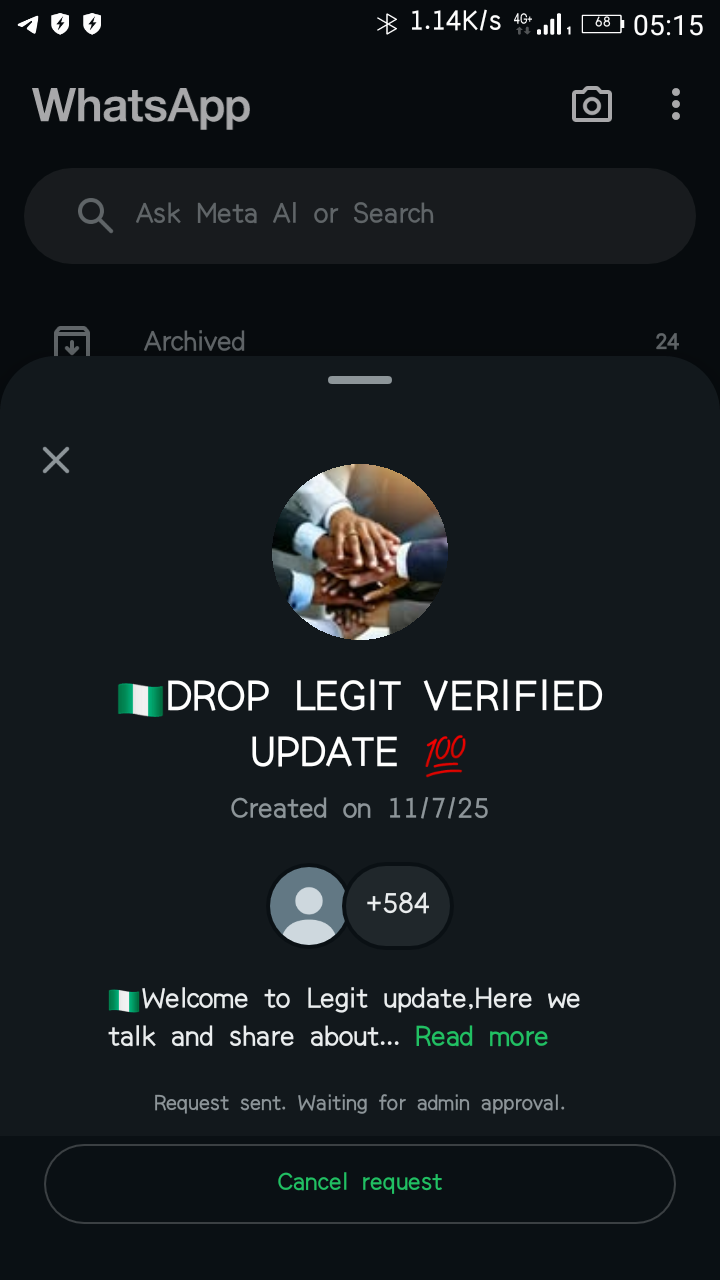720x1280 pixels.
Task: Expand group description with Read more
Action: tap(481, 1037)
